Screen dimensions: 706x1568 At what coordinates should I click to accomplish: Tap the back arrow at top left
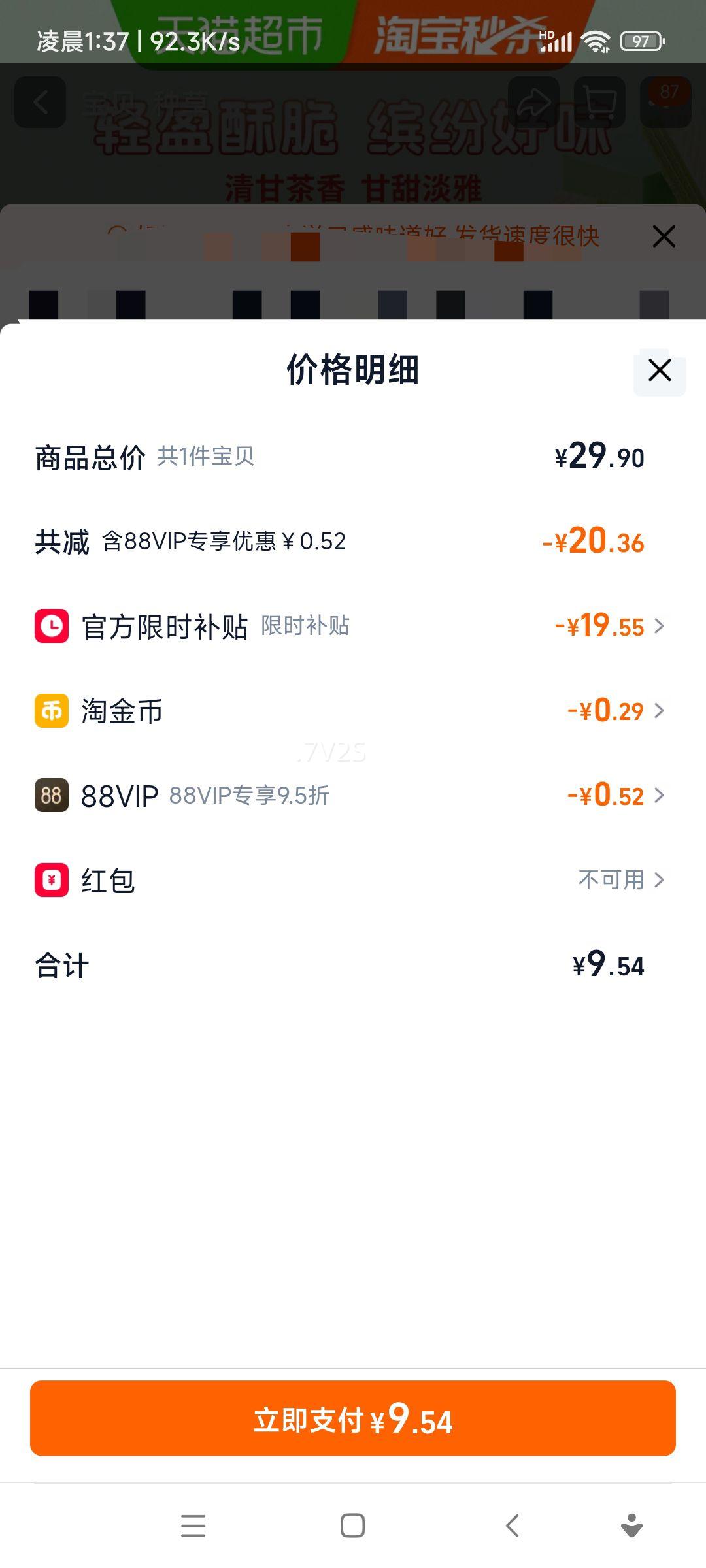(x=41, y=101)
